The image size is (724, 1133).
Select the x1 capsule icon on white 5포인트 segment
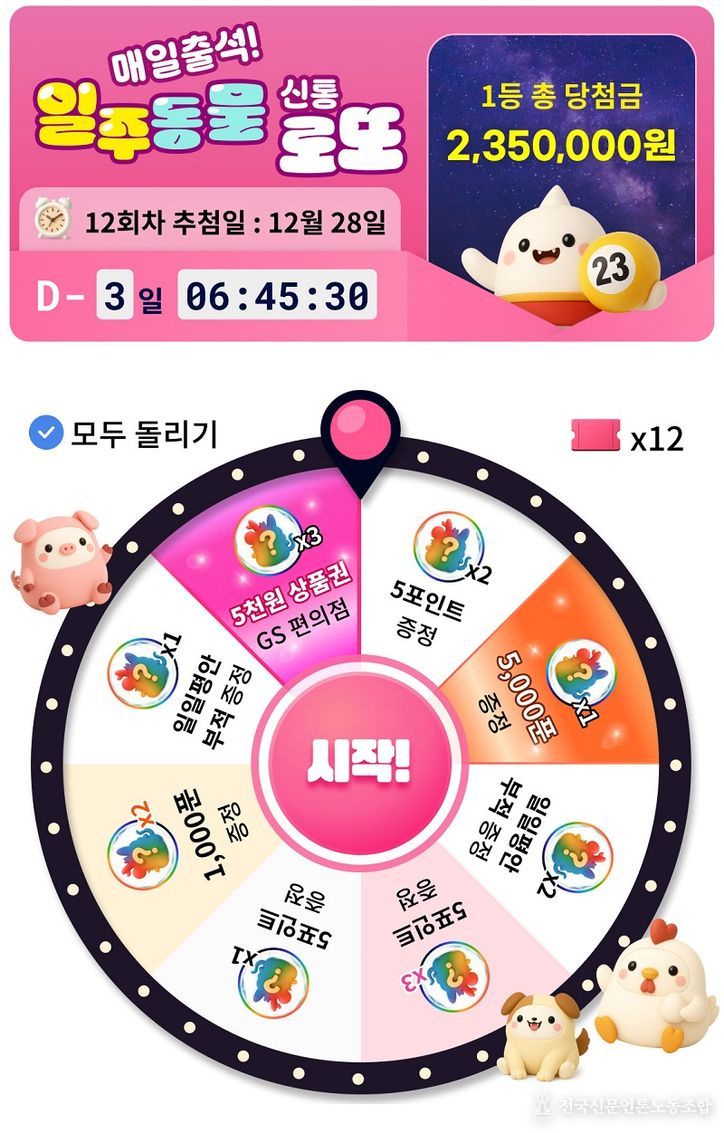click(273, 982)
